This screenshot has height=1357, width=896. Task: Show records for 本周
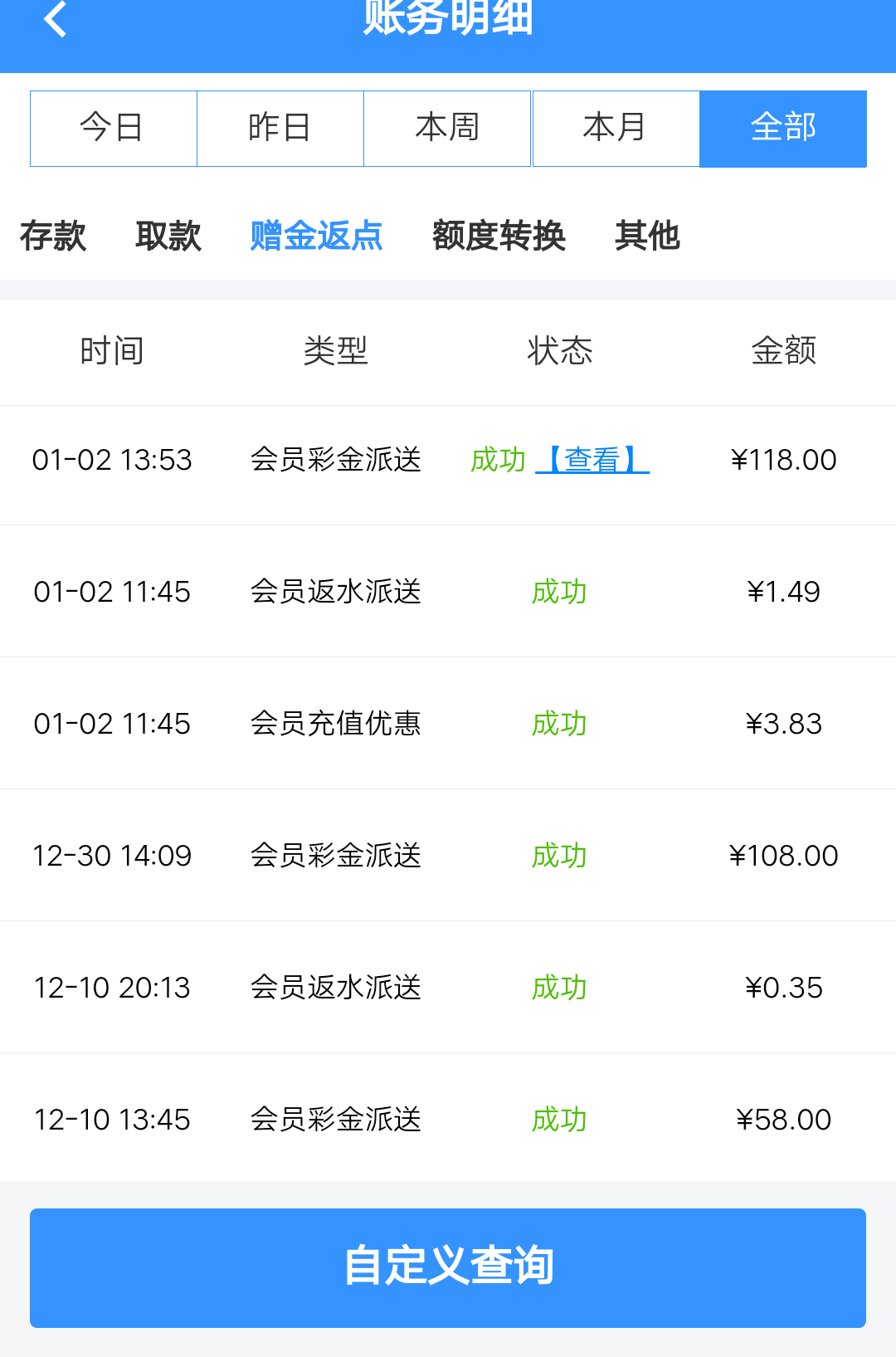(447, 129)
